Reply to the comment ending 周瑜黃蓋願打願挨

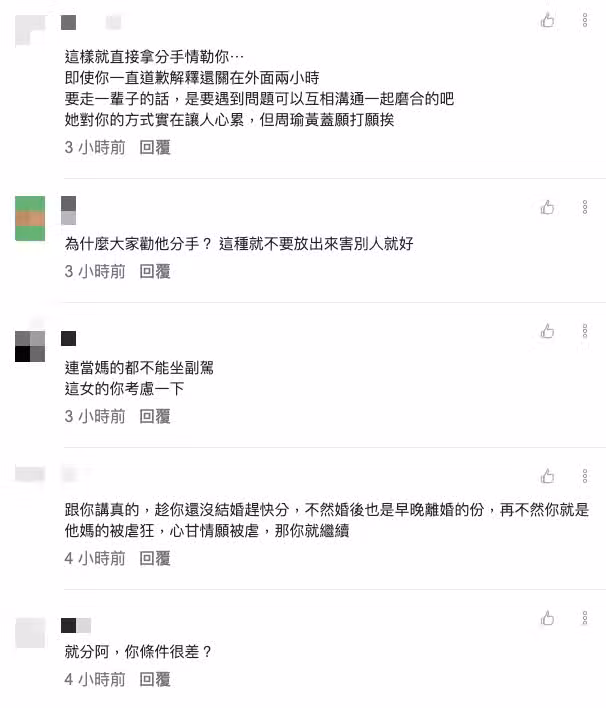pyautogui.click(x=155, y=147)
